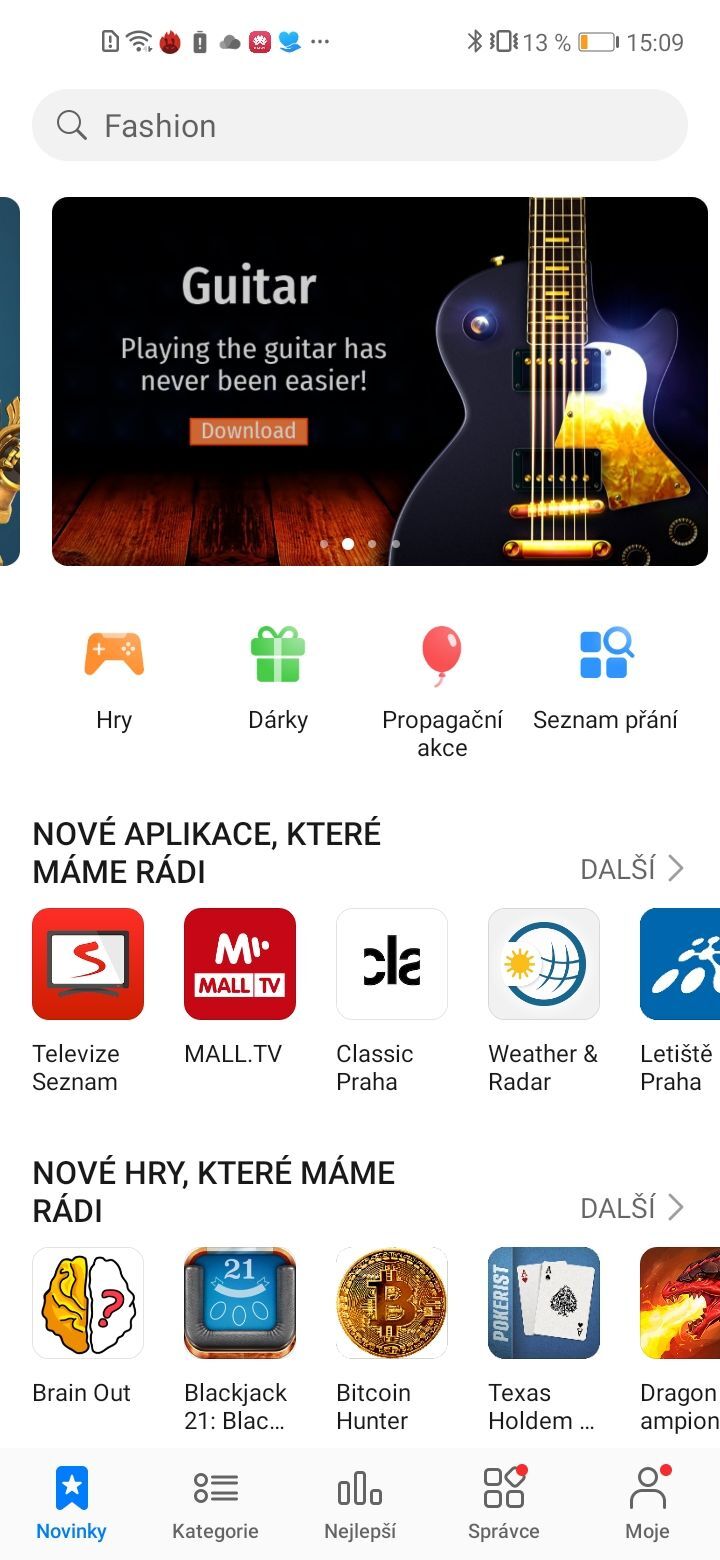Open the Televize Seznam app icon
720x1560 pixels.
click(x=87, y=963)
